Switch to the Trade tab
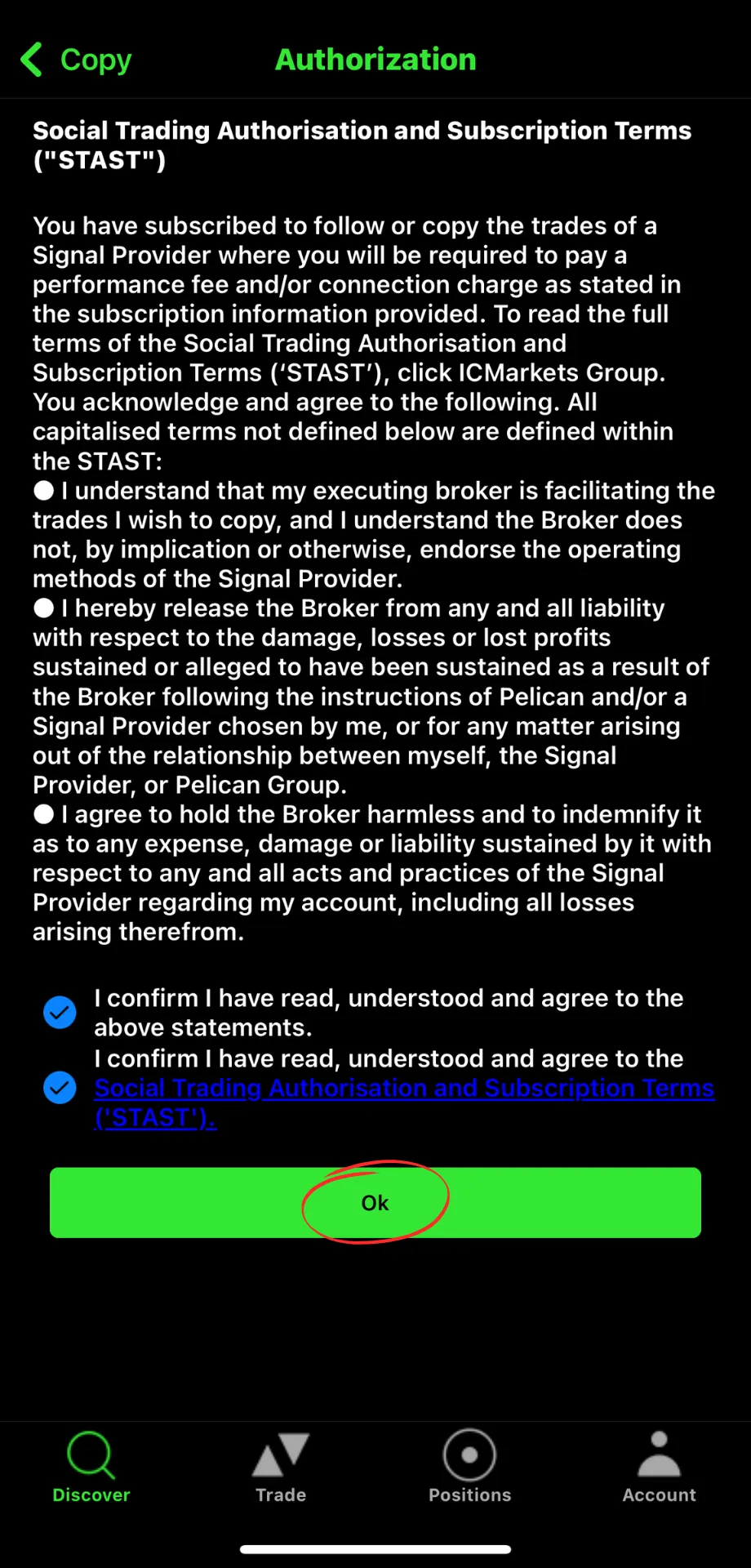Screen dimensions: 751x1568 pos(281,1468)
